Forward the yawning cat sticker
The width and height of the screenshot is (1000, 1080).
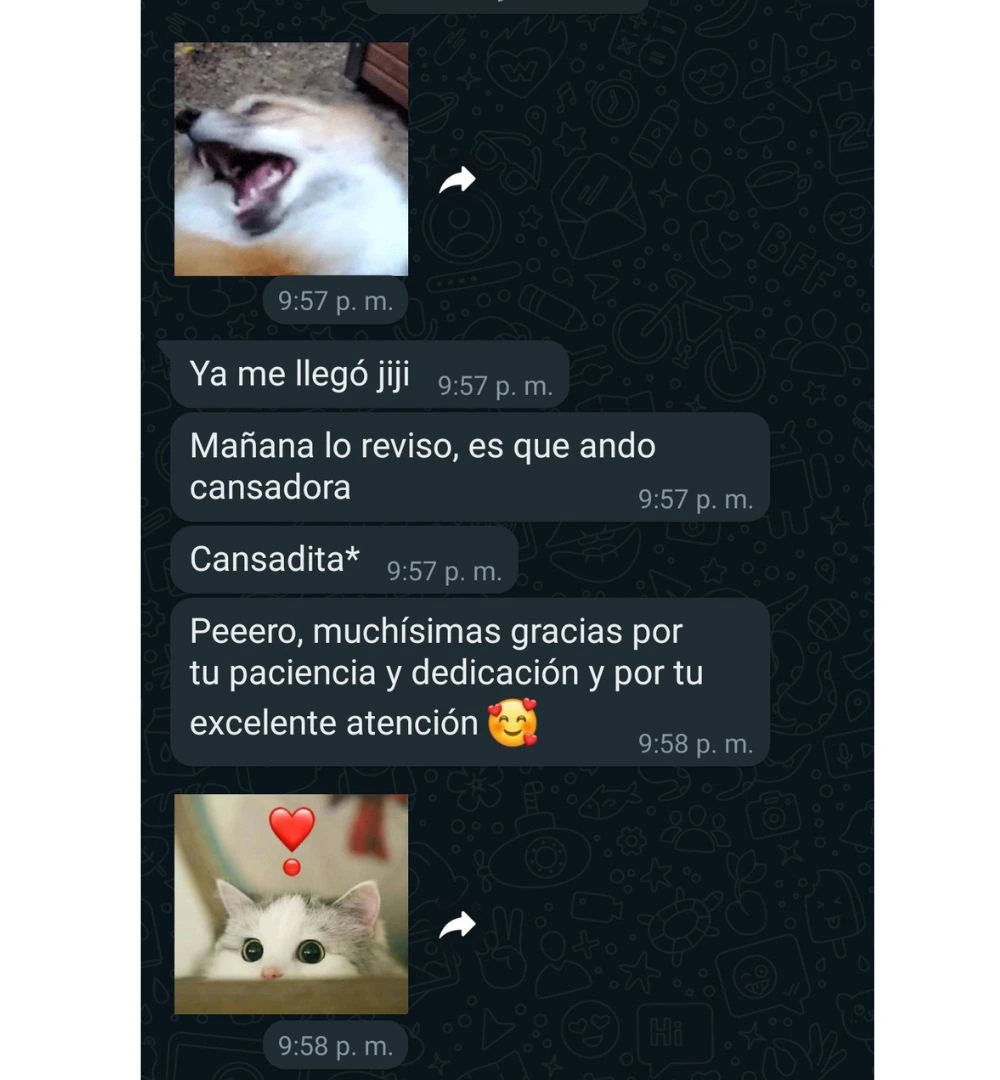[457, 181]
